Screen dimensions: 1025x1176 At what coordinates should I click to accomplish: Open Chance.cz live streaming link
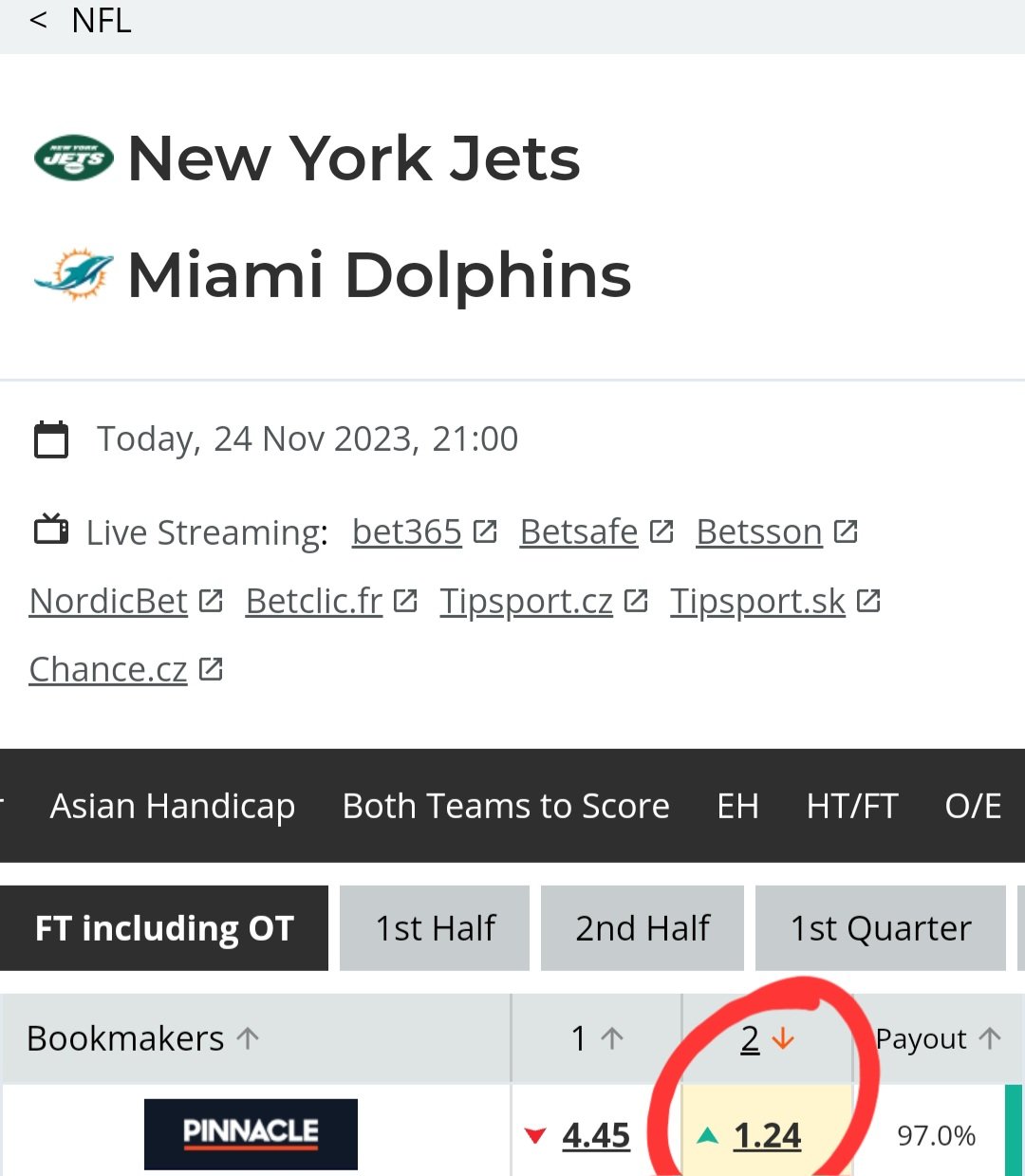[108, 670]
